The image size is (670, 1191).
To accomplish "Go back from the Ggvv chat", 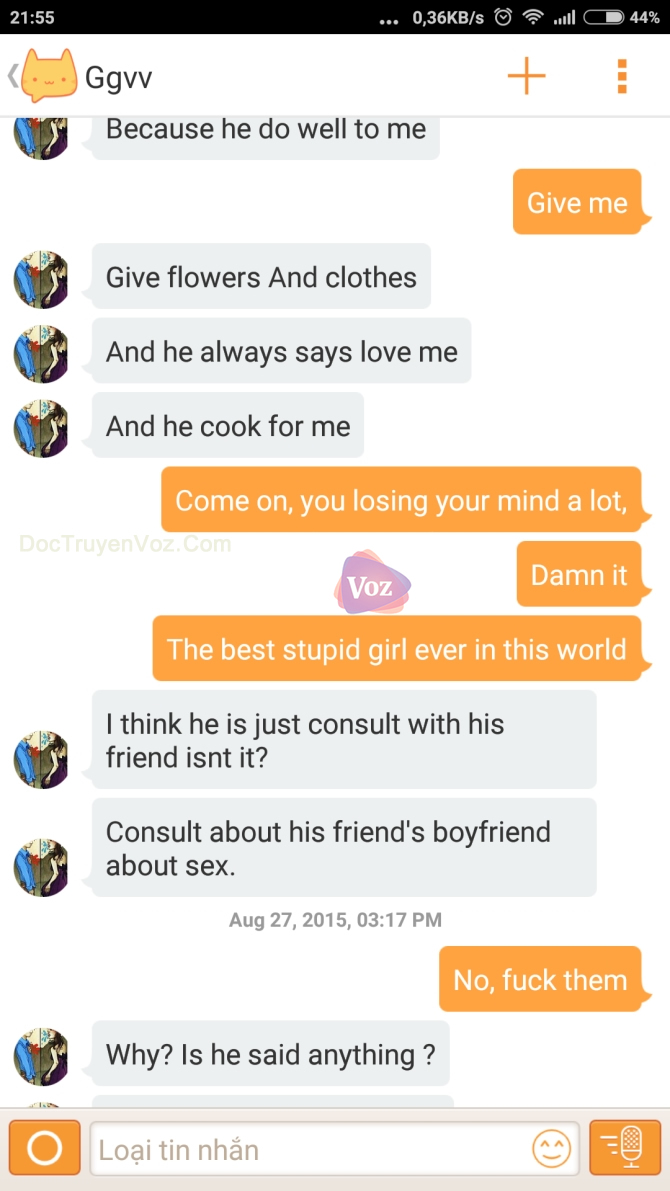I will pyautogui.click(x=14, y=76).
